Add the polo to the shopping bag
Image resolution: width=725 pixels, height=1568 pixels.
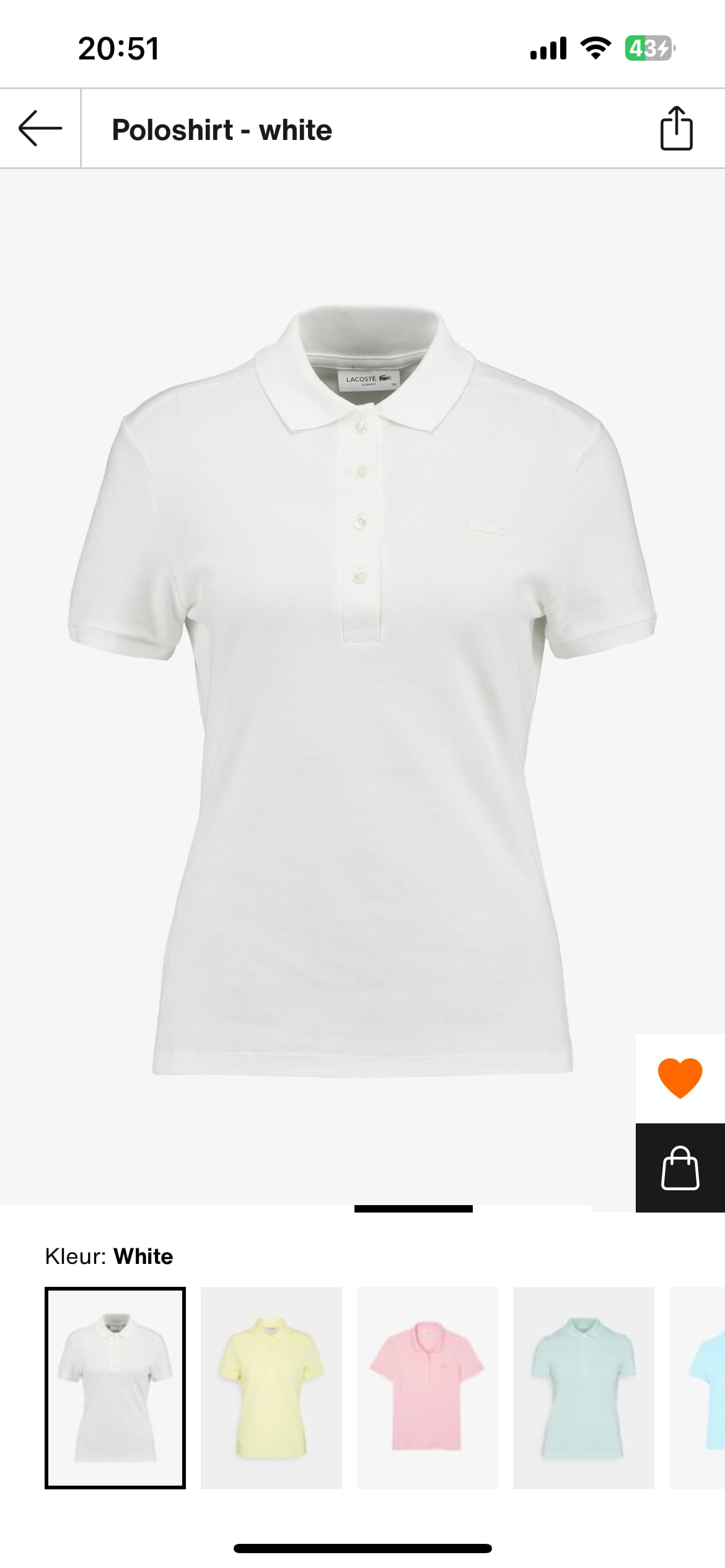pyautogui.click(x=680, y=1167)
